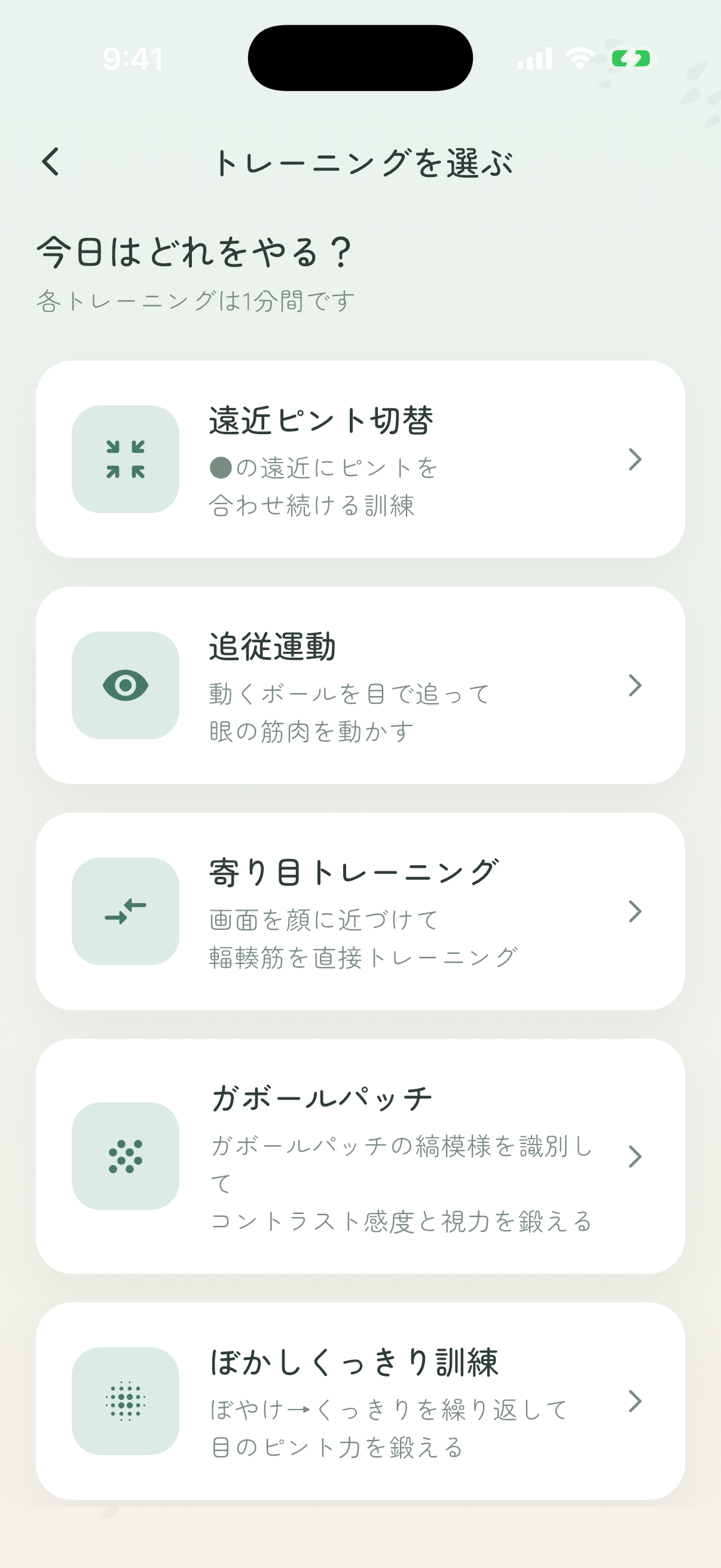Start the 寄り目トレーニング card
Viewport: 721px width, 1568px height.
(360, 911)
